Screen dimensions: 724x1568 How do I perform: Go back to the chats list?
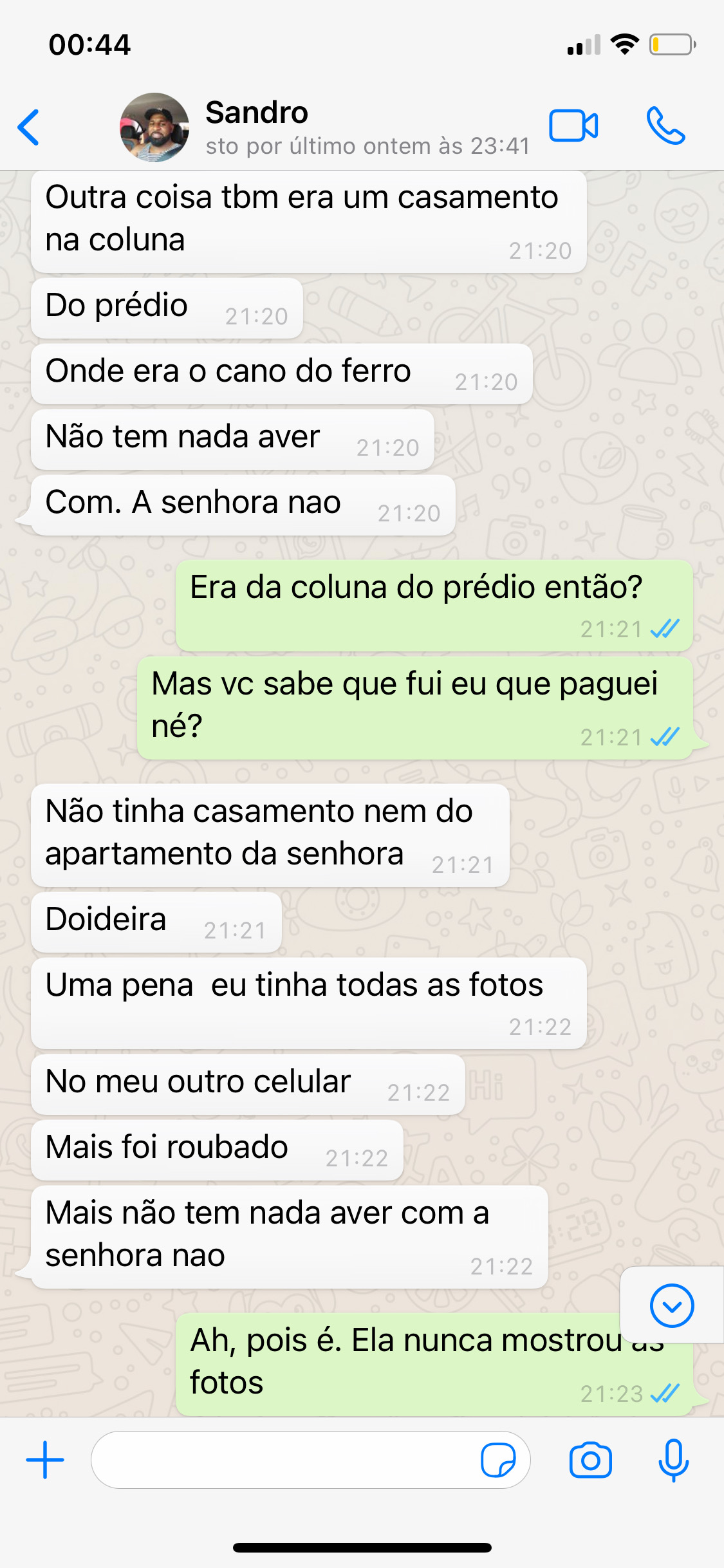[x=29, y=127]
